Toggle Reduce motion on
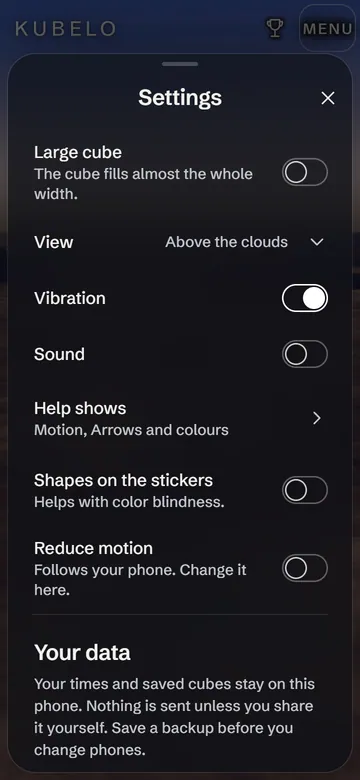The width and height of the screenshot is (360, 780). (x=305, y=568)
